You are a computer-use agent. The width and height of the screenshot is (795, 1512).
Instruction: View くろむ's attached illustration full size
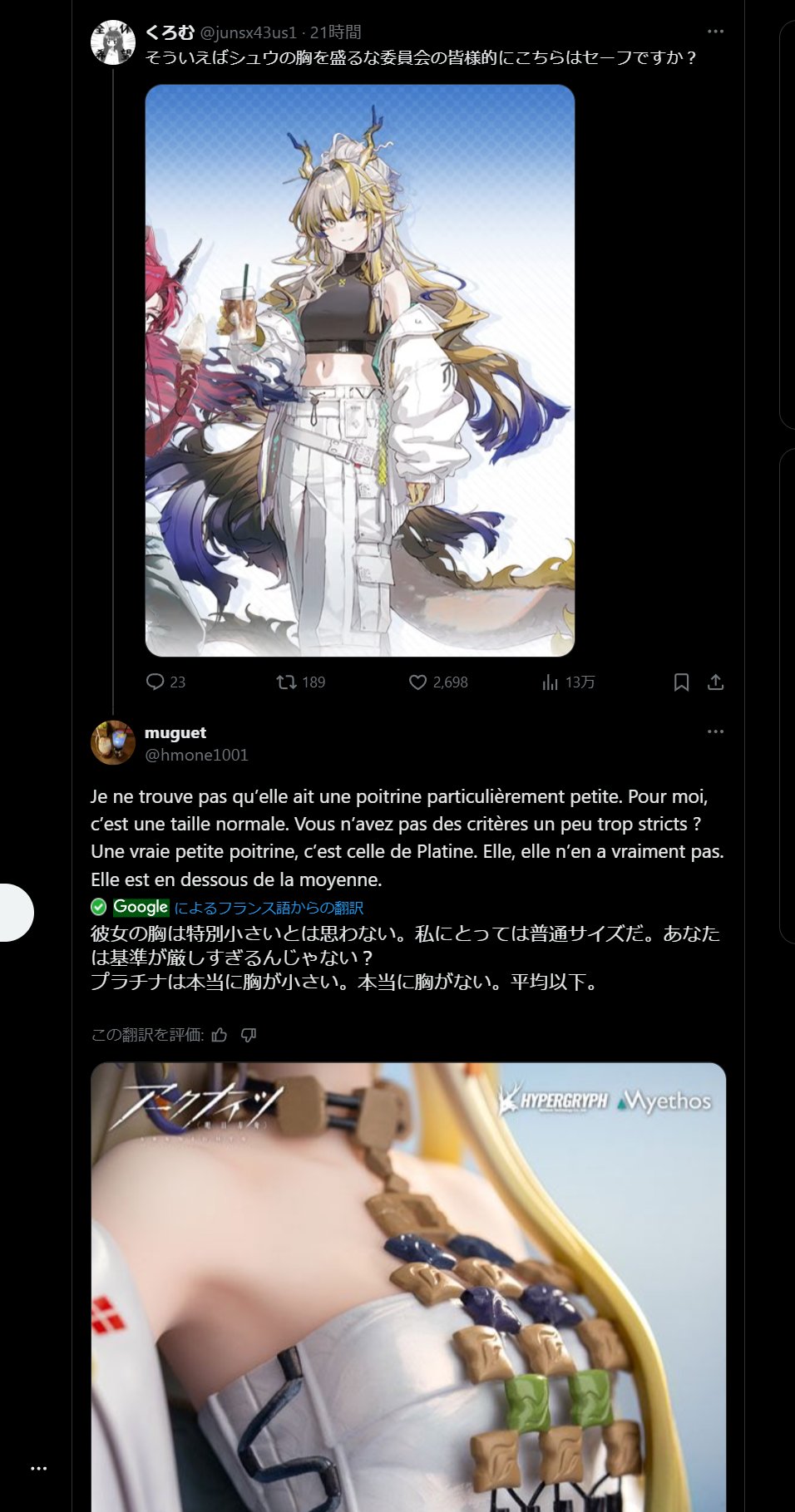coord(360,371)
